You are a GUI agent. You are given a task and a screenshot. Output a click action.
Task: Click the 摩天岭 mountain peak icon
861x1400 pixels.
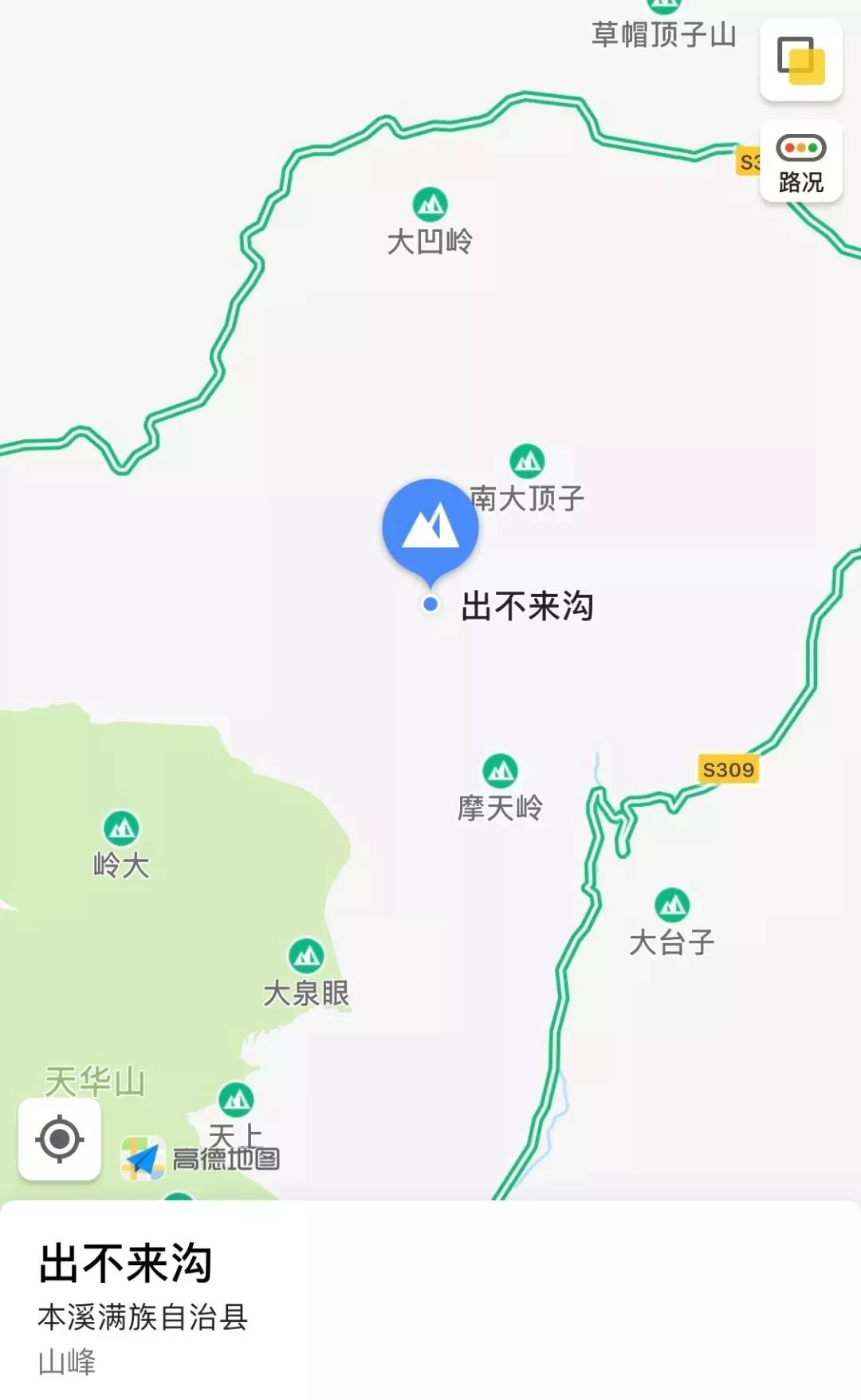click(x=501, y=771)
